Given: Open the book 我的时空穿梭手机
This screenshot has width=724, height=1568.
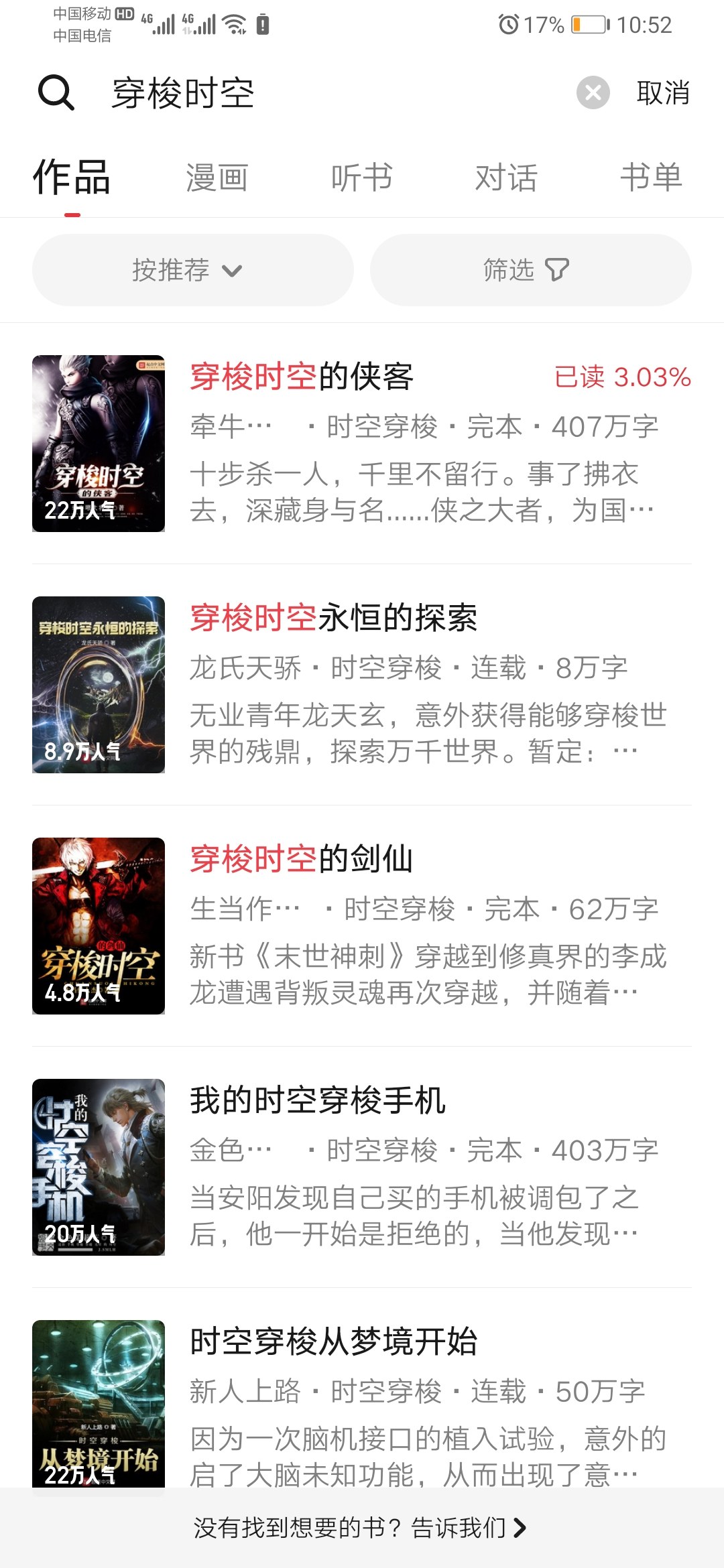Looking at the screenshot, I should coord(362,1167).
